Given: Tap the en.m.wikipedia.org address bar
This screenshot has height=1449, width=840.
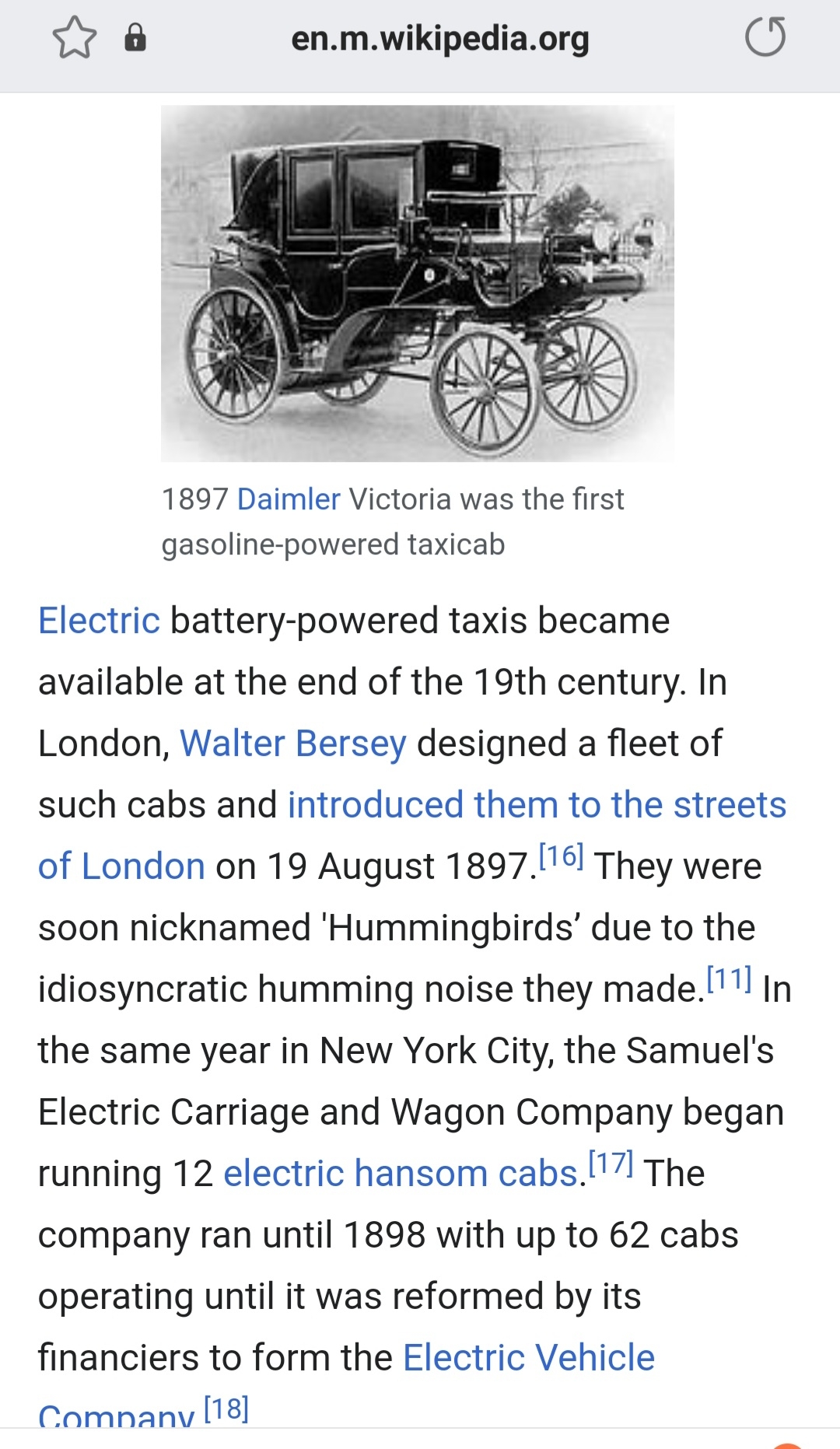Looking at the screenshot, I should pos(440,38).
